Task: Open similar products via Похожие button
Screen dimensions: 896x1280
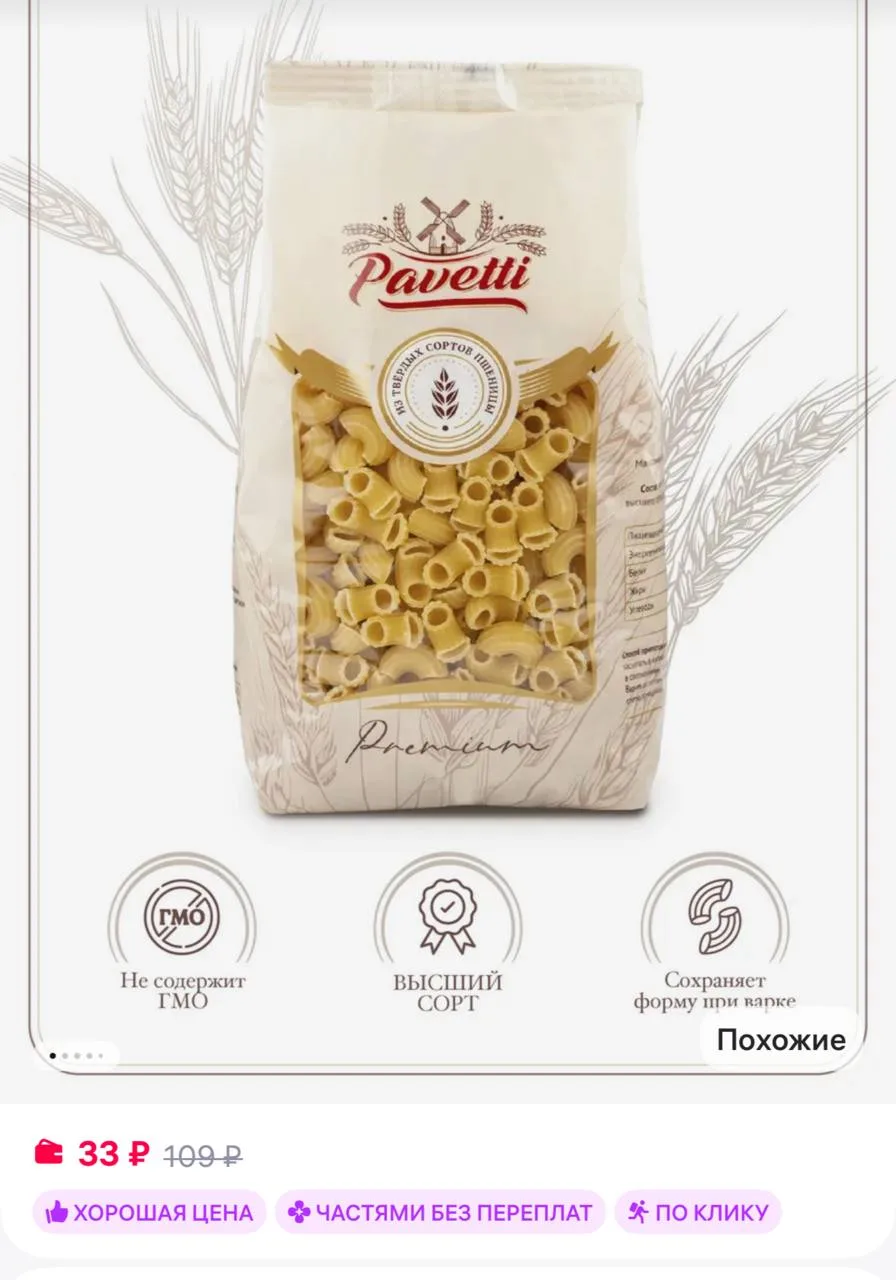Action: click(x=781, y=1040)
